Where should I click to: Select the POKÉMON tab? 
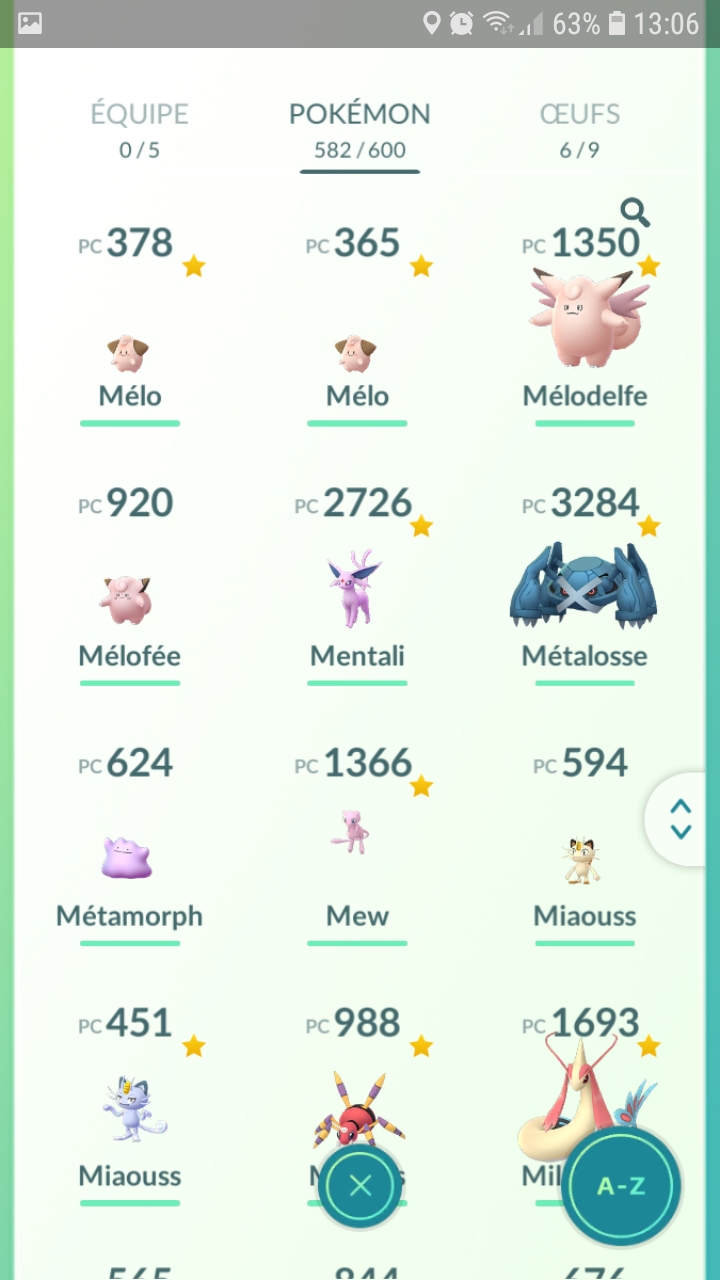(359, 130)
